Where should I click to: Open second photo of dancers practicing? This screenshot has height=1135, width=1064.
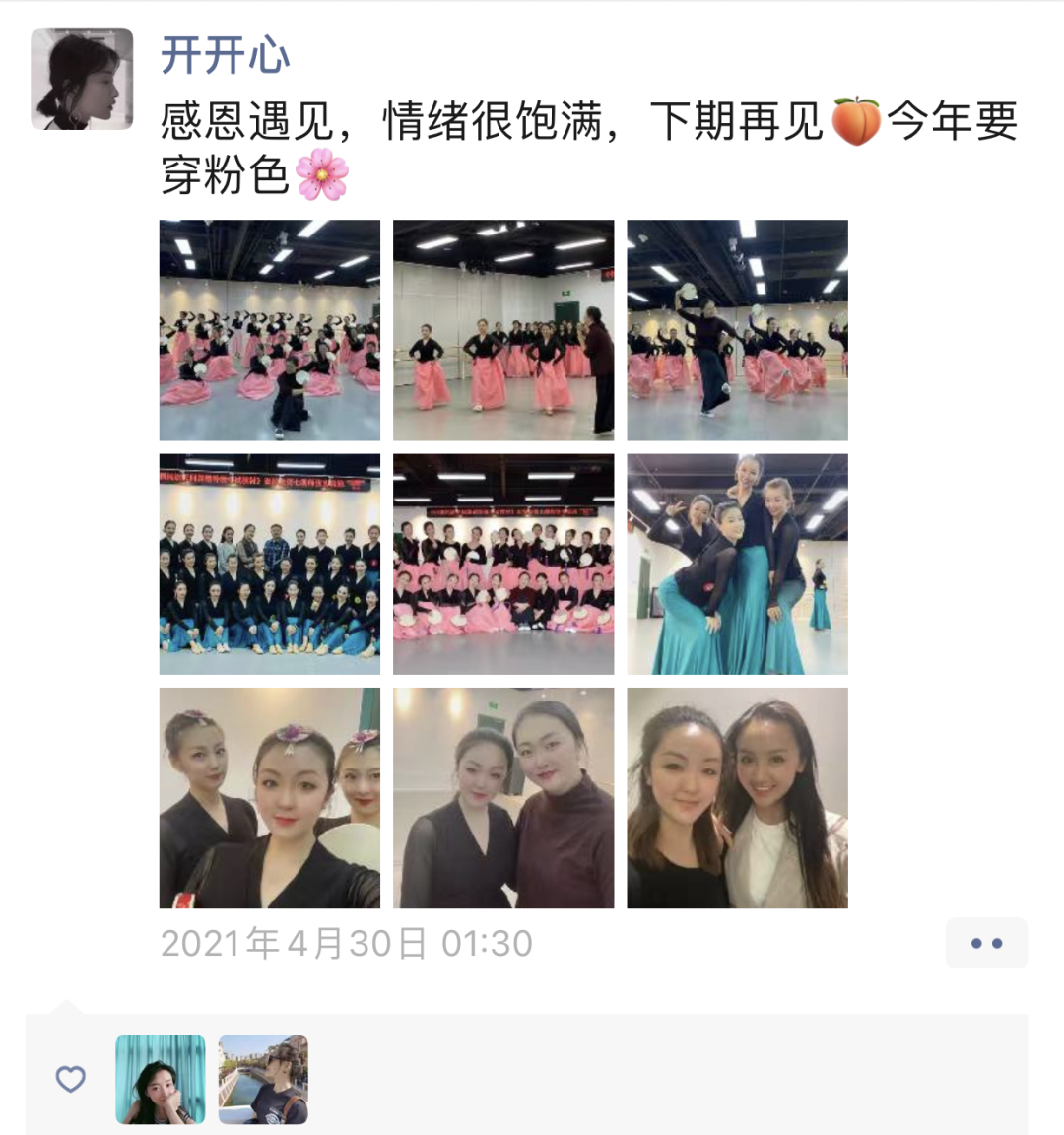tap(503, 330)
